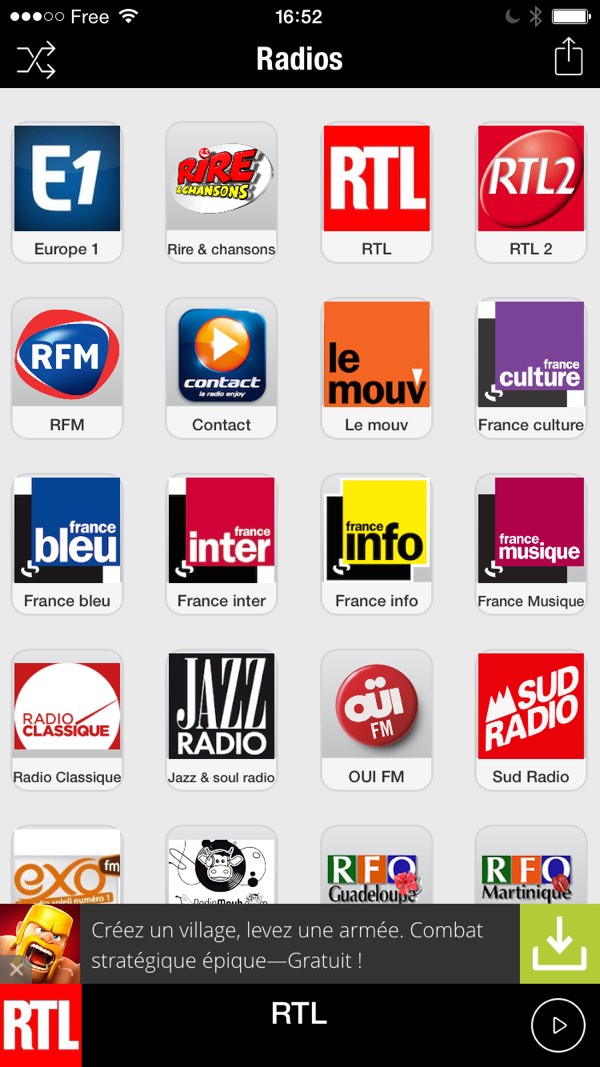
Task: Open Jazz & soul radio
Action: coord(221,720)
